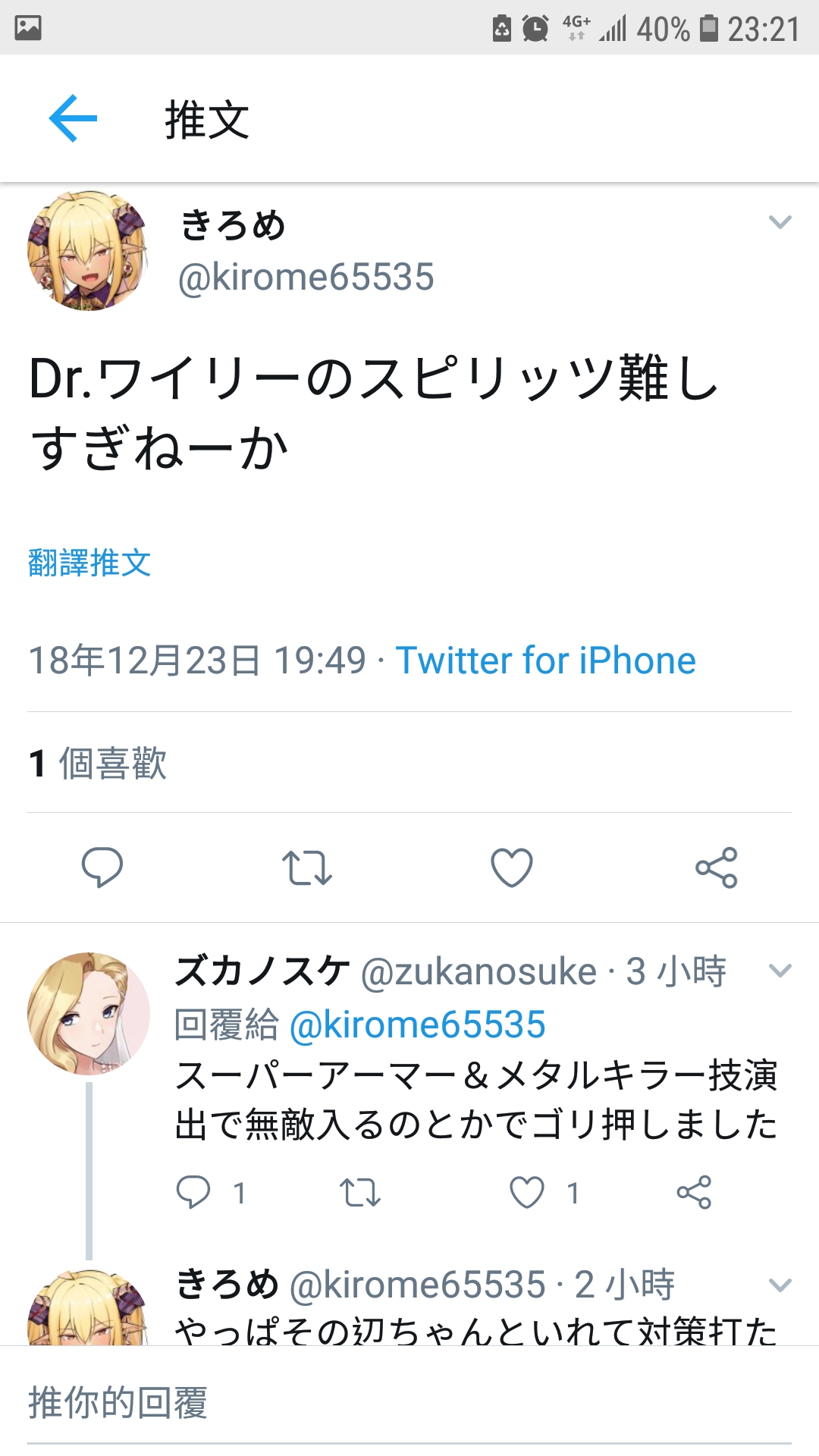
Task: Reply to the main tweet
Action: click(102, 867)
